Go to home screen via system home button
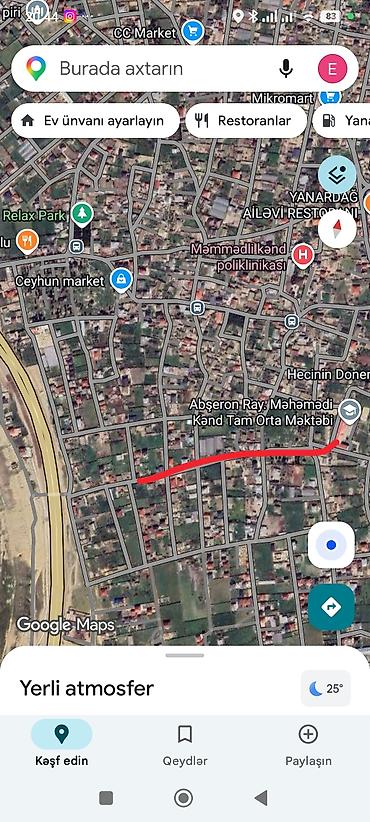This screenshot has width=370, height=822. pos(183,798)
